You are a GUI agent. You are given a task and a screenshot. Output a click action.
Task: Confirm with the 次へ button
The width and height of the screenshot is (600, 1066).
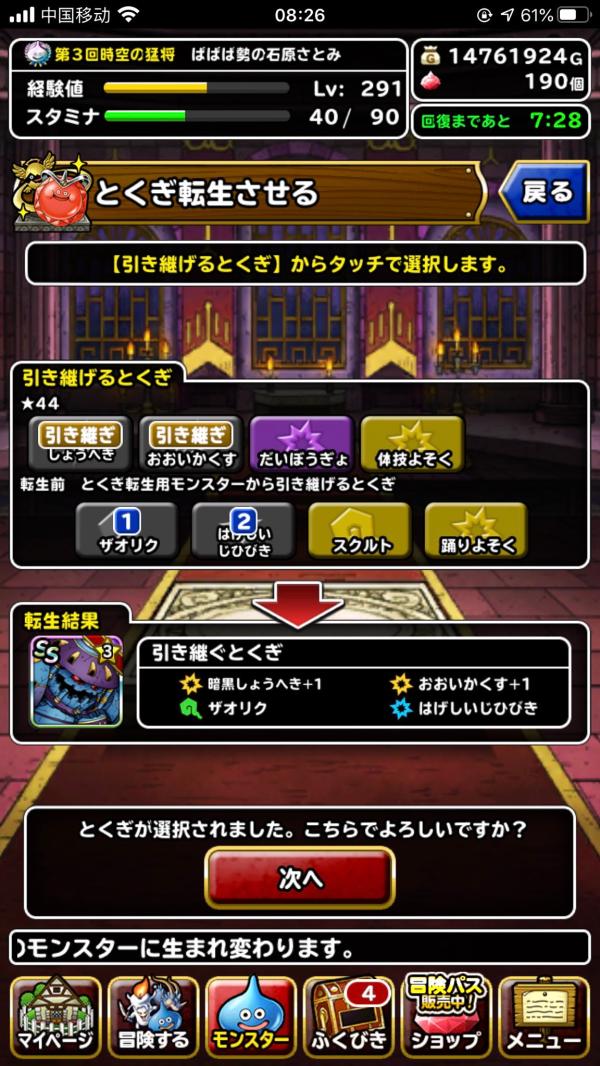point(300,878)
